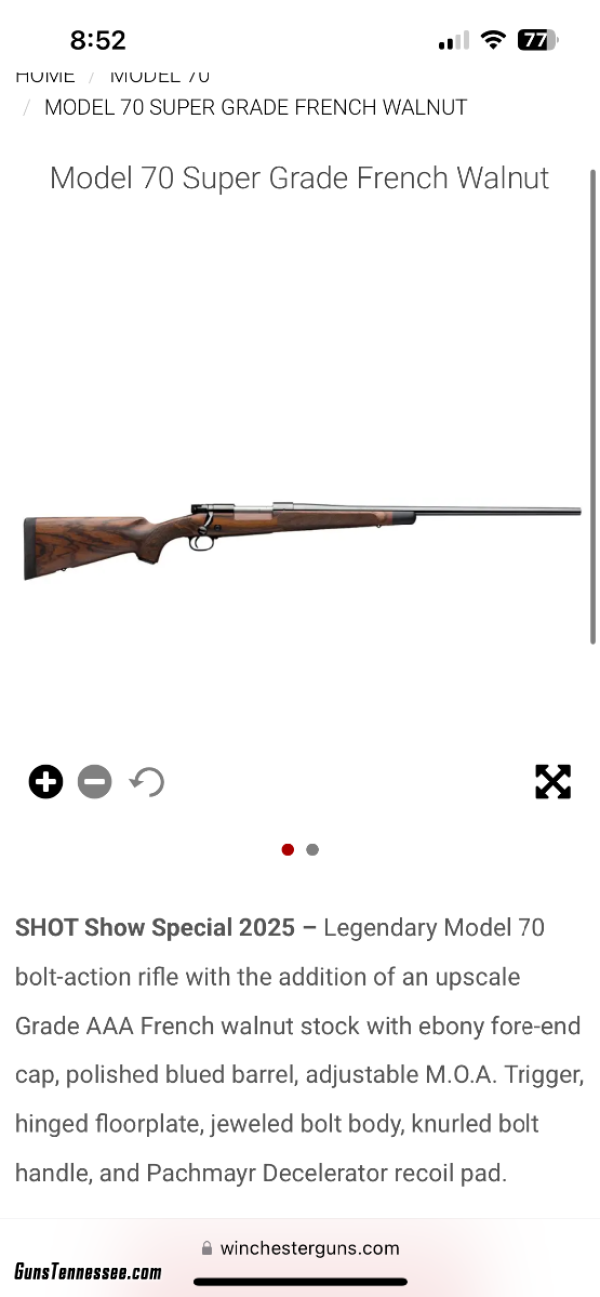This screenshot has height=1297, width=600.
Task: Tap the winchesterguns.com address bar
Action: pyautogui.click(x=300, y=1248)
